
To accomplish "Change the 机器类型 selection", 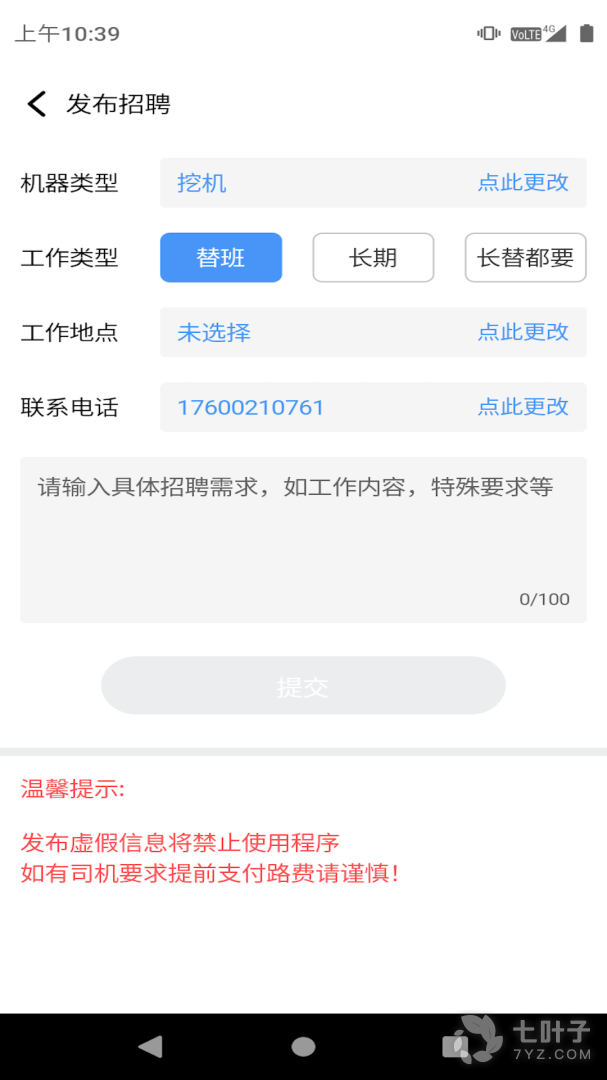I will coord(522,183).
